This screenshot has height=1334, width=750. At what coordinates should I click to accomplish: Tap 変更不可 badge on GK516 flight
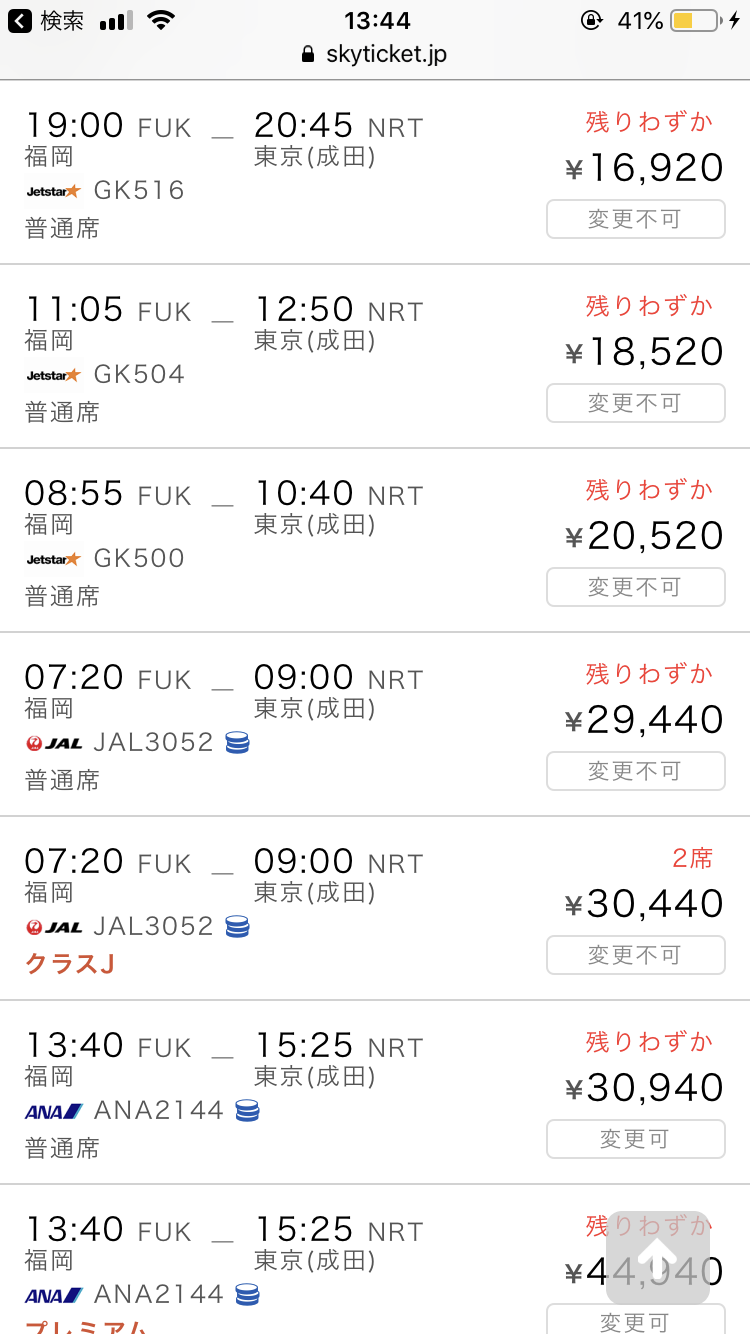point(636,219)
